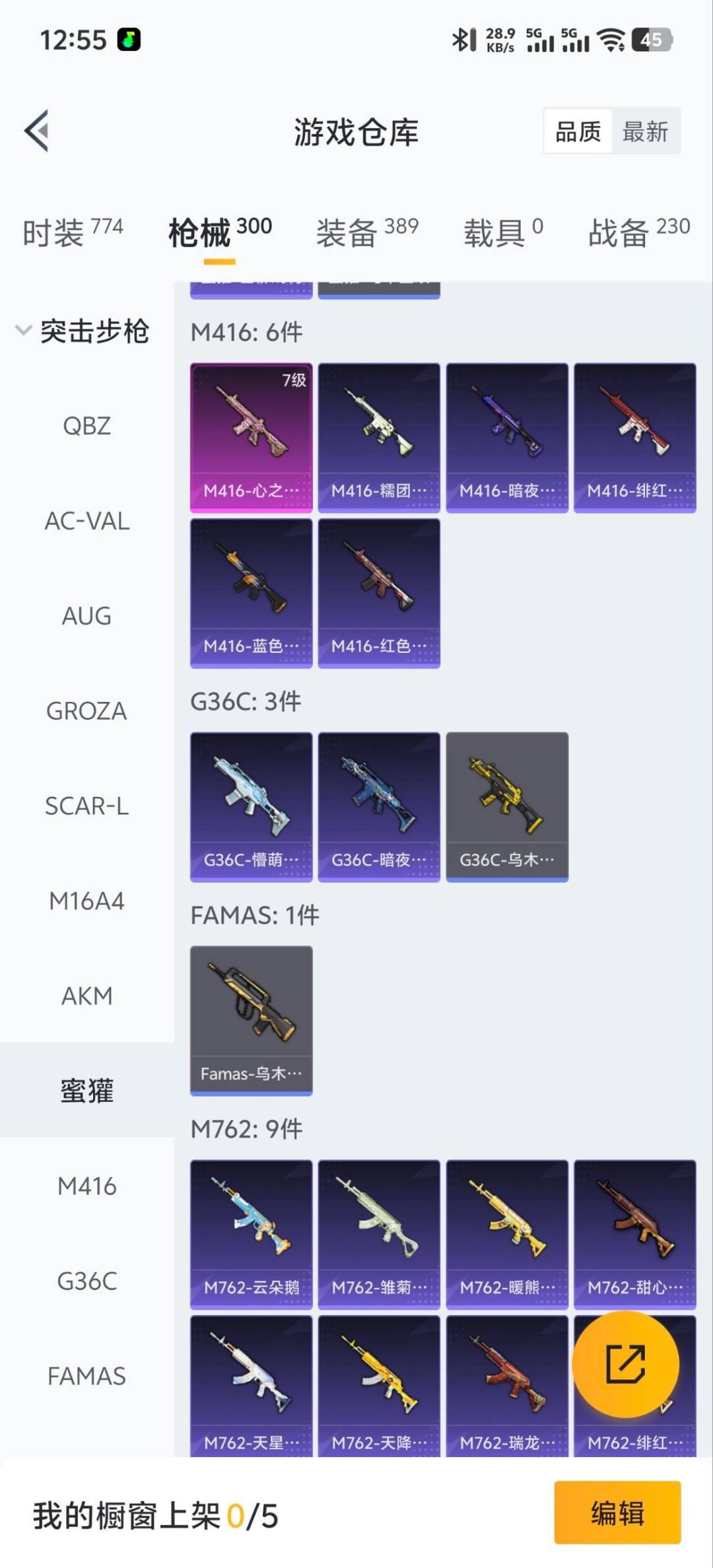The image size is (713, 1568).
Task: Jump to GROZA in the side list
Action: (x=86, y=711)
